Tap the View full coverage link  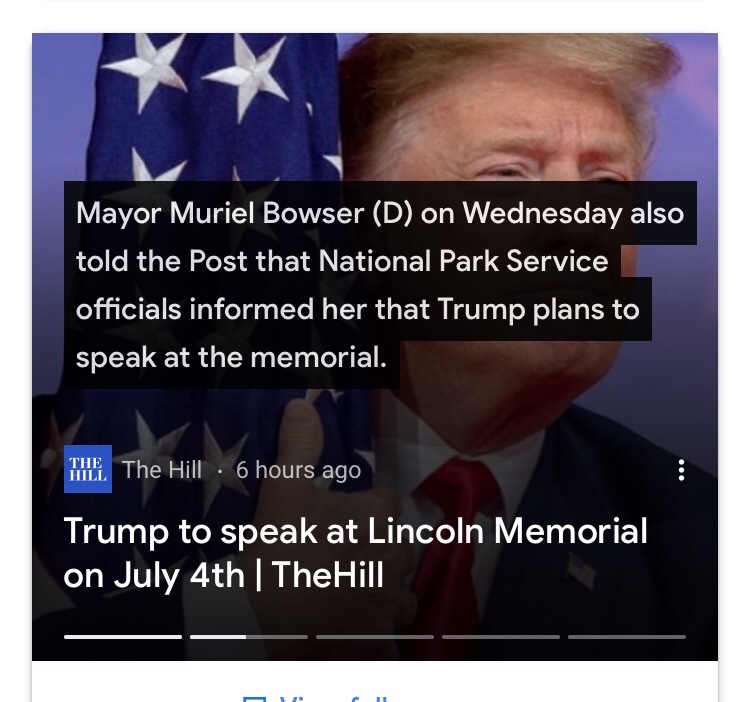point(320,697)
